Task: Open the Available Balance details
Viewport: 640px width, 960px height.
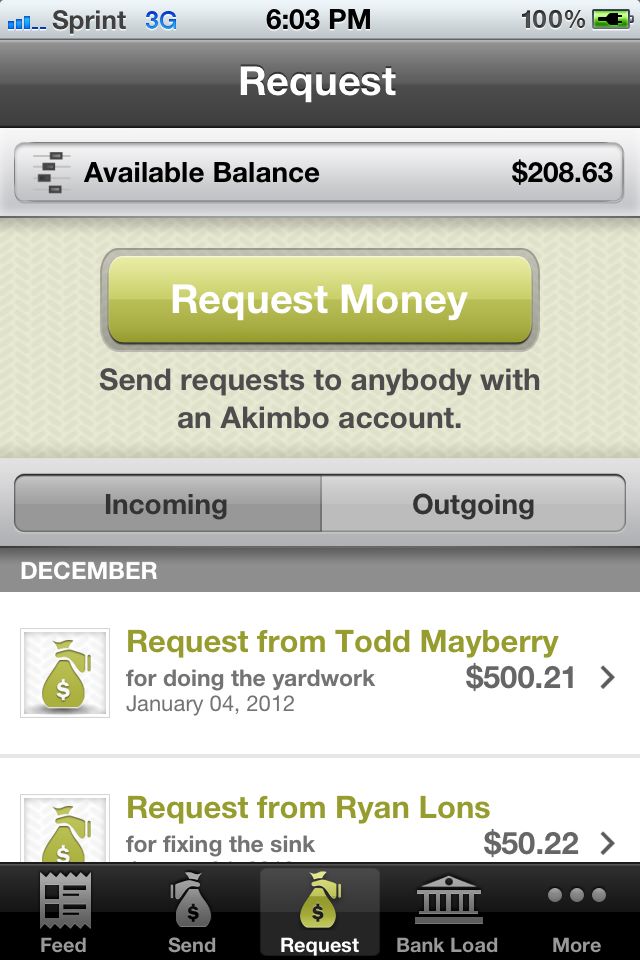Action: (x=319, y=173)
